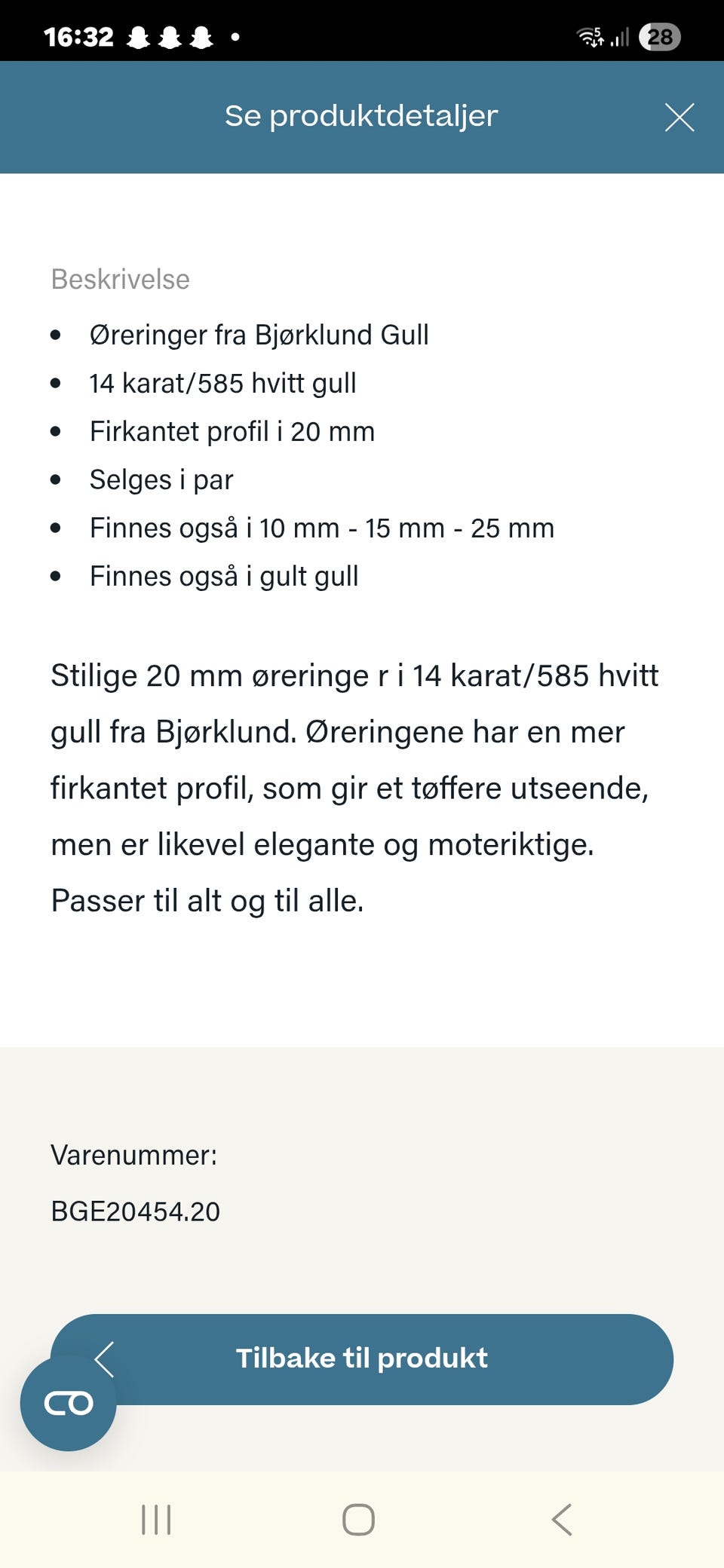The image size is (724, 1568).
Task: Tap the back chevron on Tilbake button
Action: pyautogui.click(x=102, y=1357)
